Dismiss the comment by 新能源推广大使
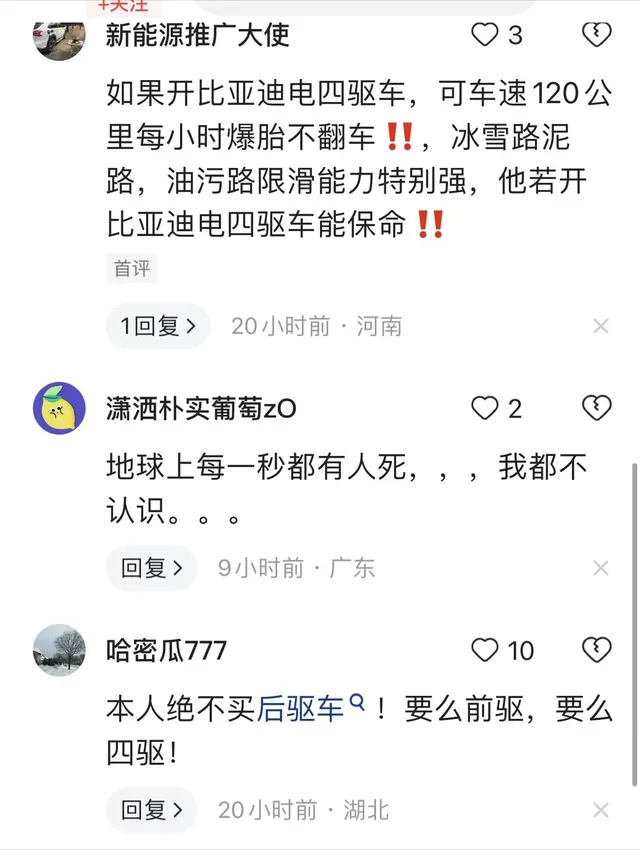This screenshot has height=850, width=640. [x=600, y=326]
